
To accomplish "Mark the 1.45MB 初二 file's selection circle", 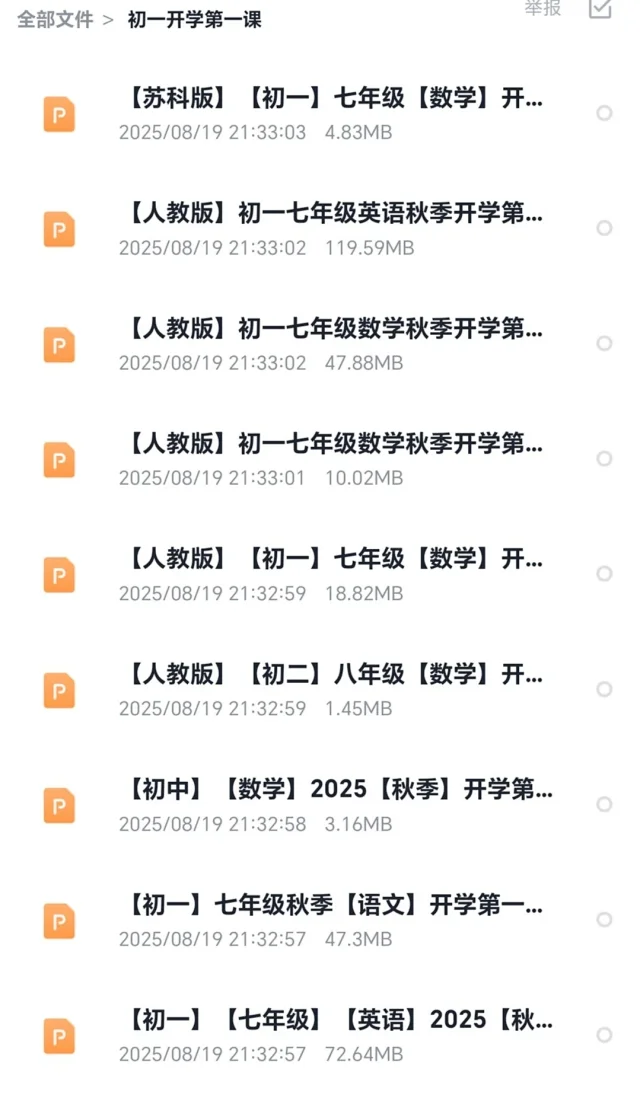I will [x=604, y=689].
